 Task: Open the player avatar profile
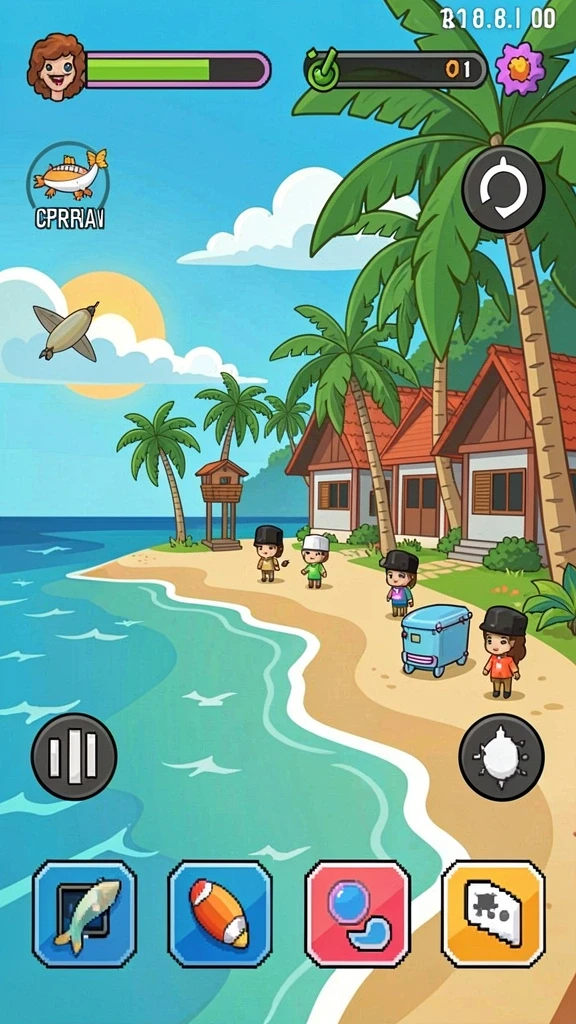(x=56, y=67)
